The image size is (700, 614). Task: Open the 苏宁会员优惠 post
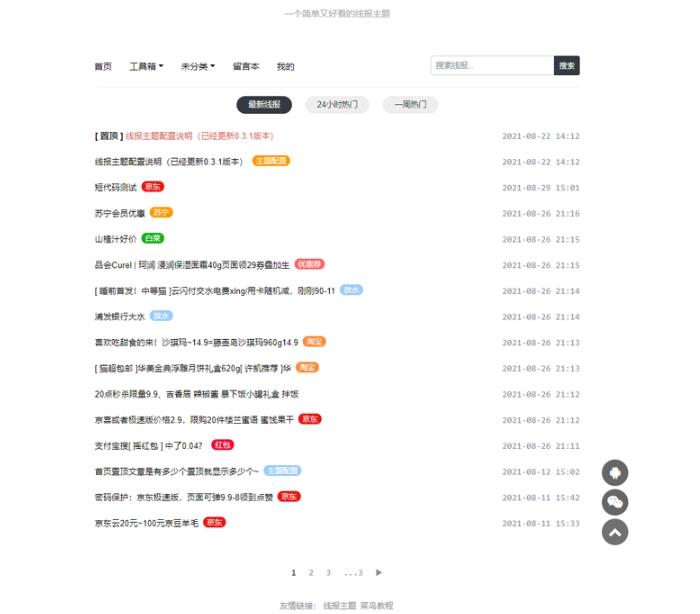pos(120,213)
